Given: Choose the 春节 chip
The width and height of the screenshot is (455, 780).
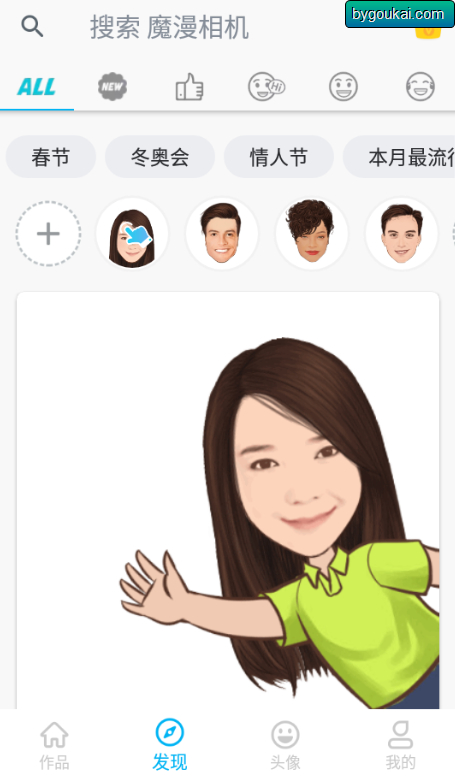Looking at the screenshot, I should pyautogui.click(x=51, y=157).
